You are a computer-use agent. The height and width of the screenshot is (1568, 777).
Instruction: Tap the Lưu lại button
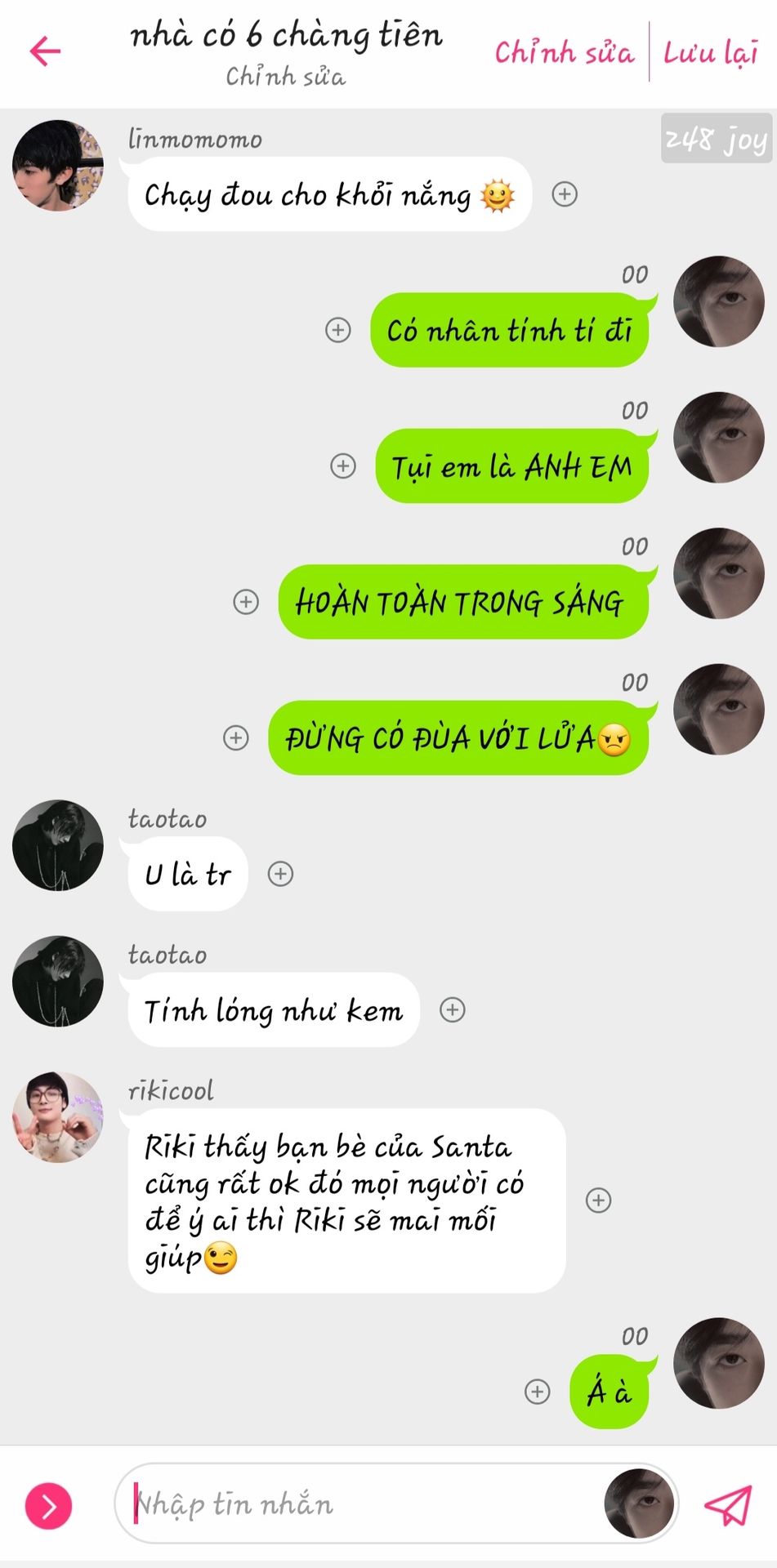pos(710,53)
